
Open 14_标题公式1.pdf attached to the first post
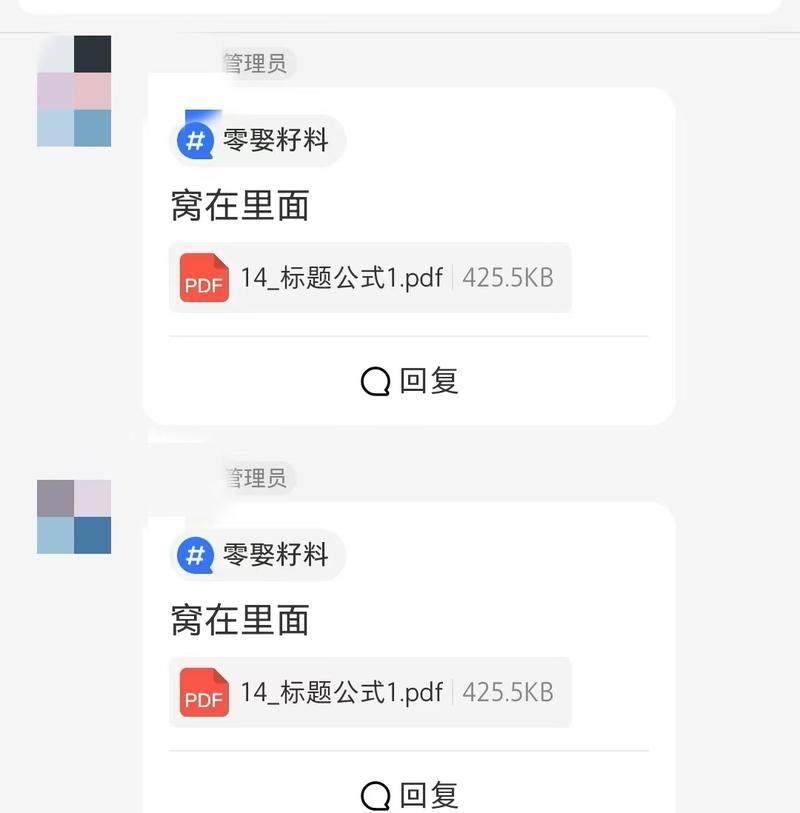pos(370,277)
